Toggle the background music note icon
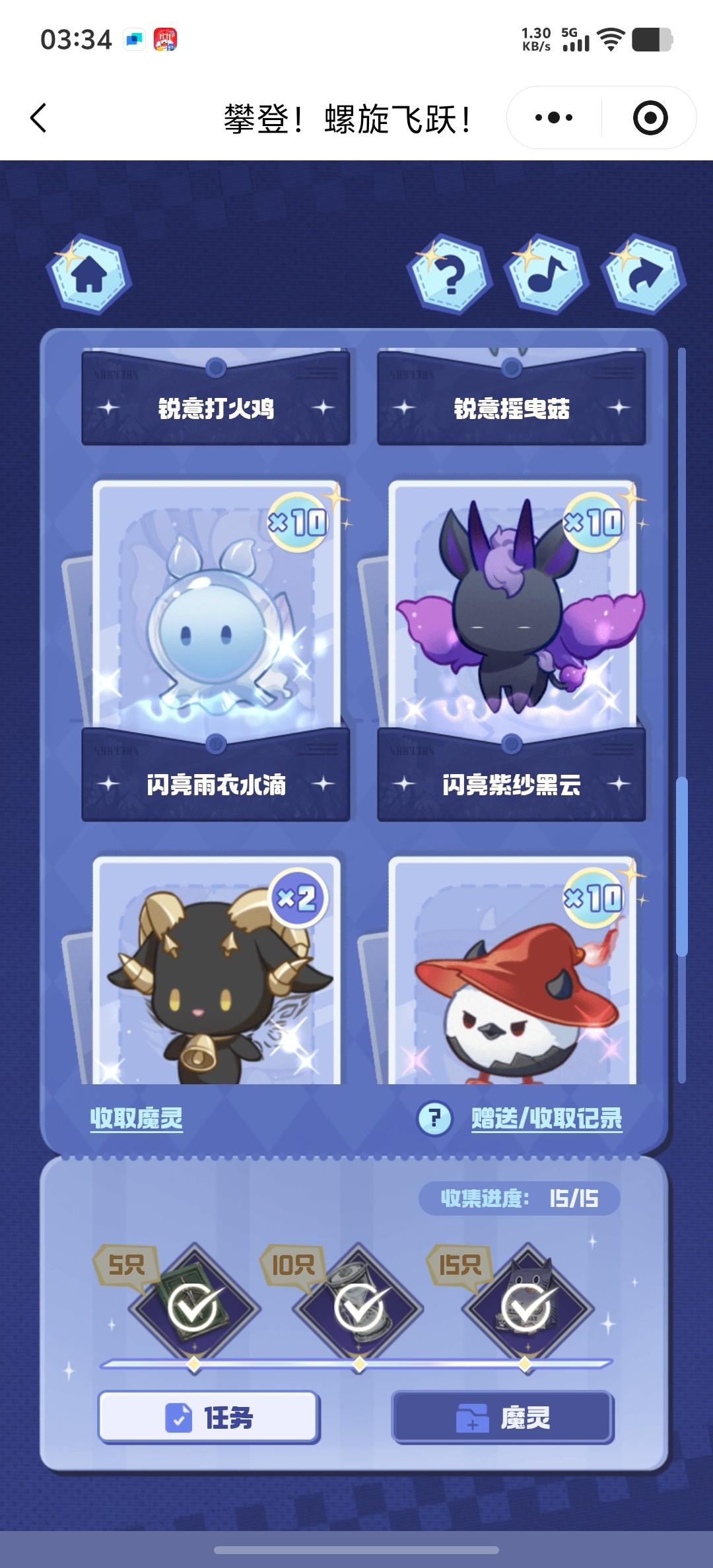Screen dimensions: 713x1568 click(x=546, y=273)
